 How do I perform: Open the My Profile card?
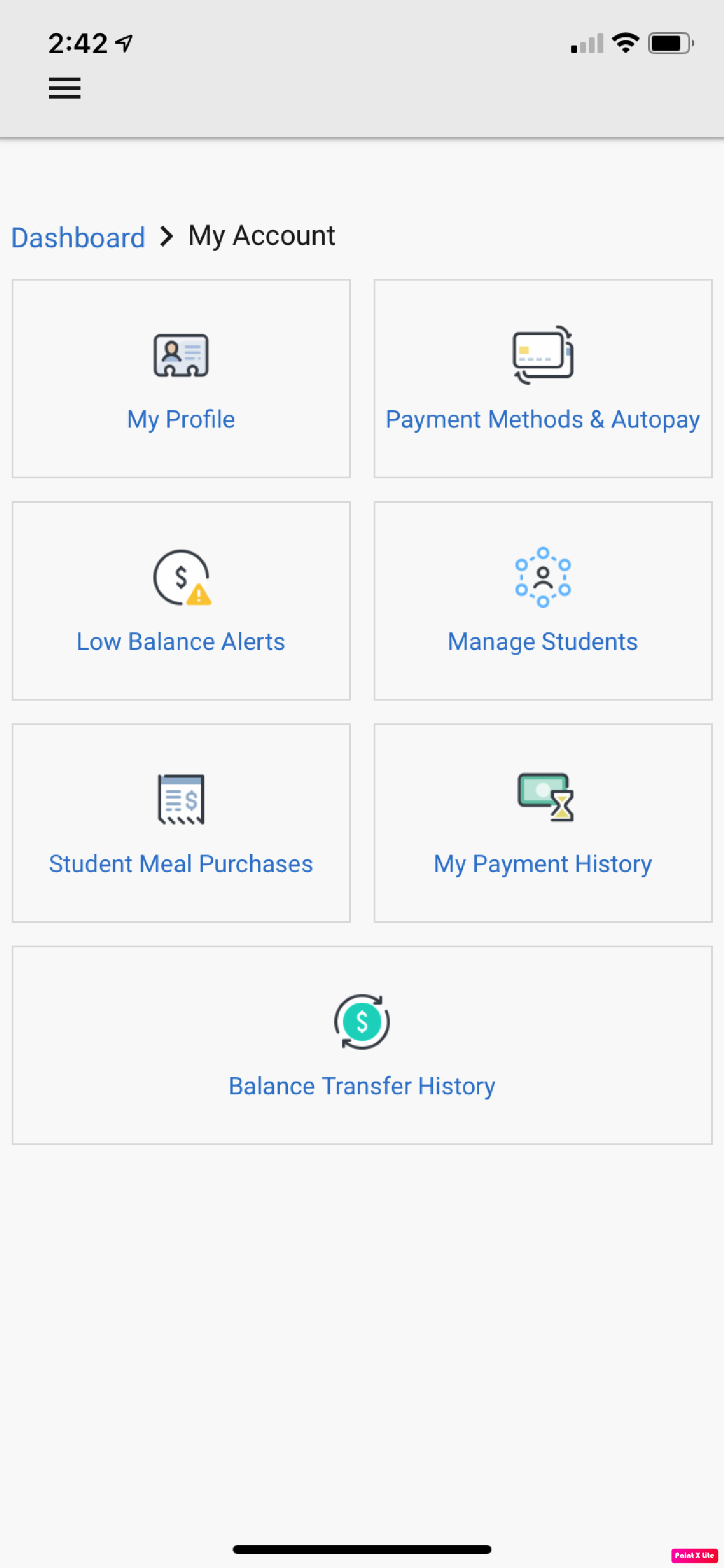[181, 379]
